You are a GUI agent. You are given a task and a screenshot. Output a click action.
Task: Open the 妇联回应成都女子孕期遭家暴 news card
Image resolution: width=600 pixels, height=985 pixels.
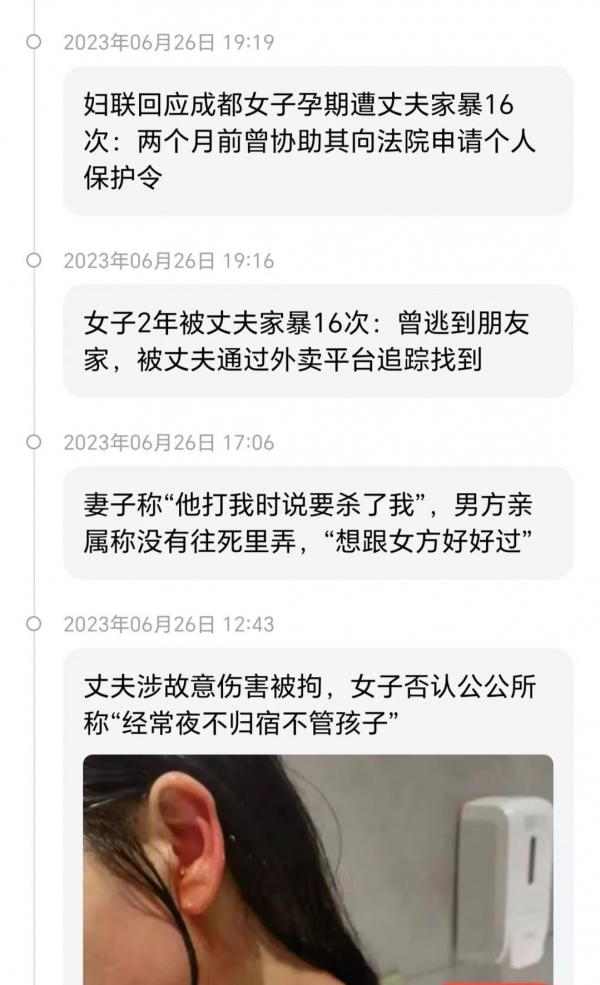tap(318, 141)
